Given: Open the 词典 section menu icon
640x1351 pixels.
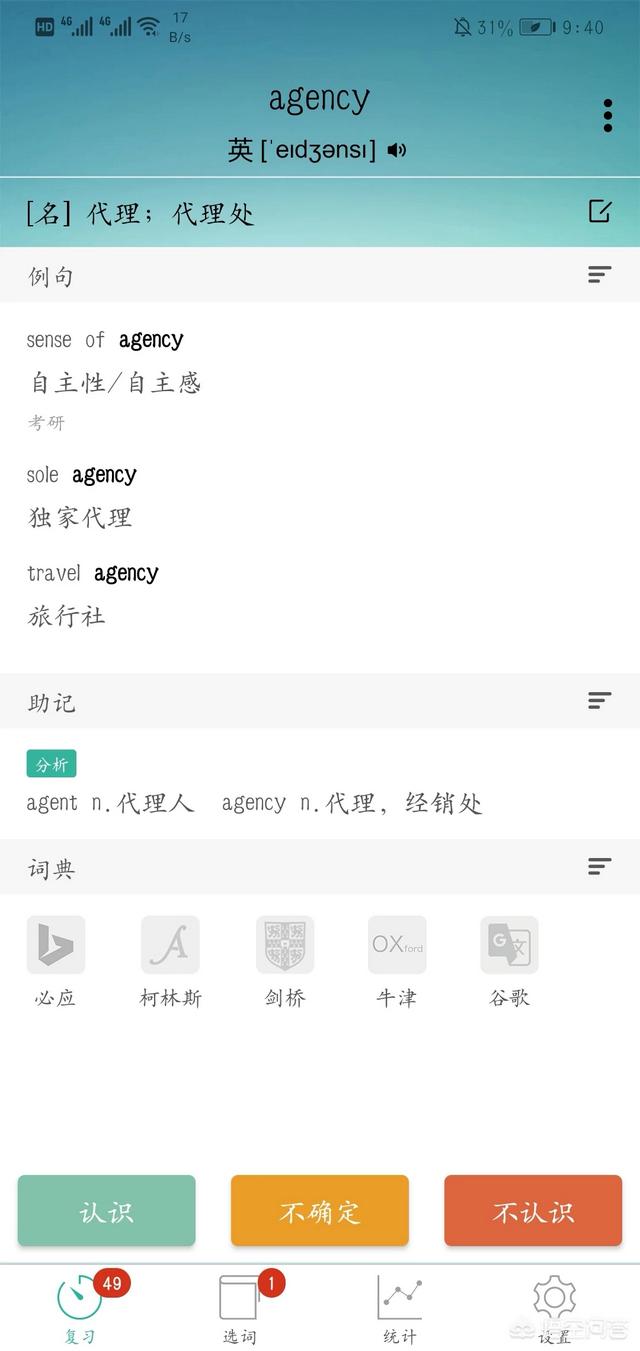Looking at the screenshot, I should point(599,866).
